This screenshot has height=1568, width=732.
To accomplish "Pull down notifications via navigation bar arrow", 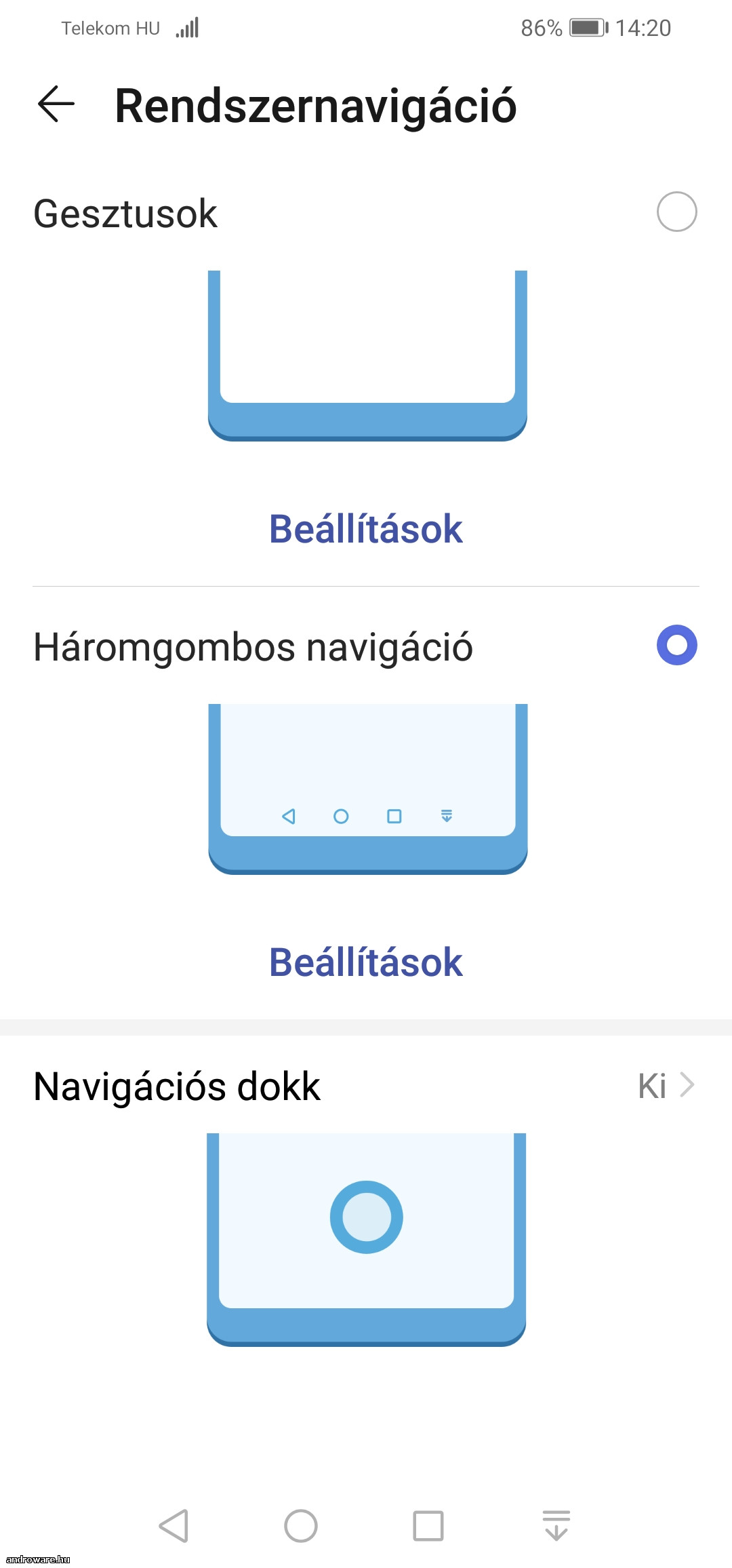I will point(556,1526).
